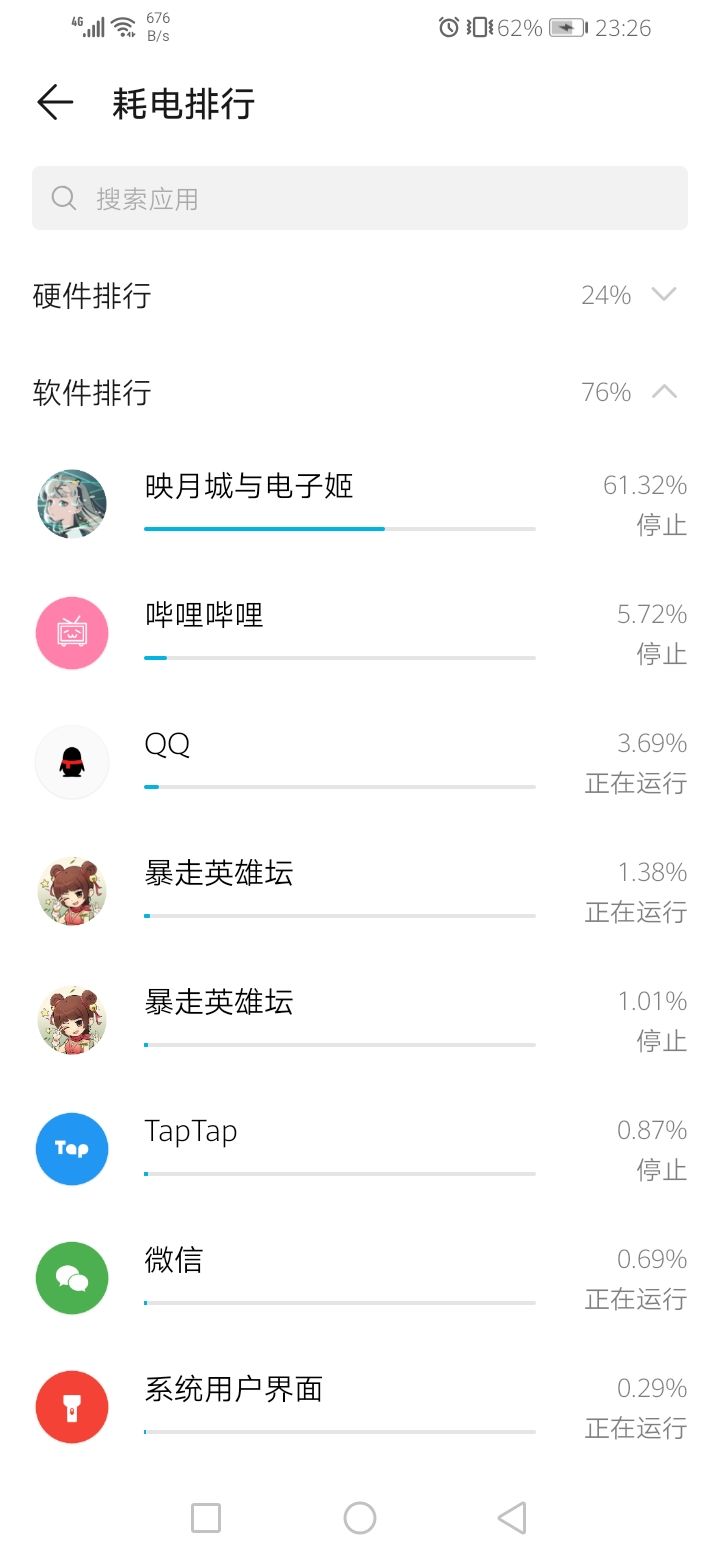
Task: Open 微信 battery usage details
Action: point(360,1278)
